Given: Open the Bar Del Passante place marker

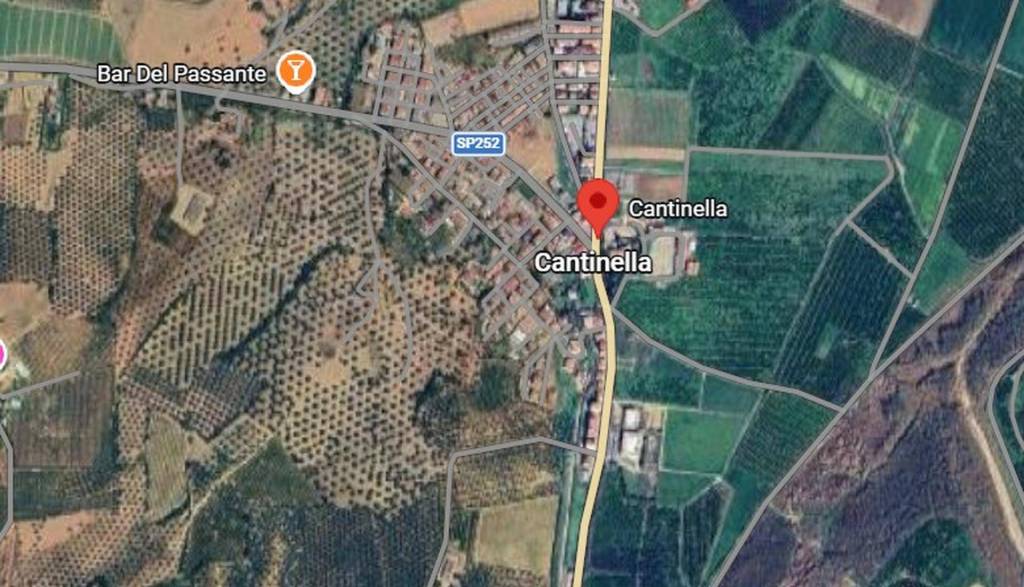Looking at the screenshot, I should tap(295, 71).
